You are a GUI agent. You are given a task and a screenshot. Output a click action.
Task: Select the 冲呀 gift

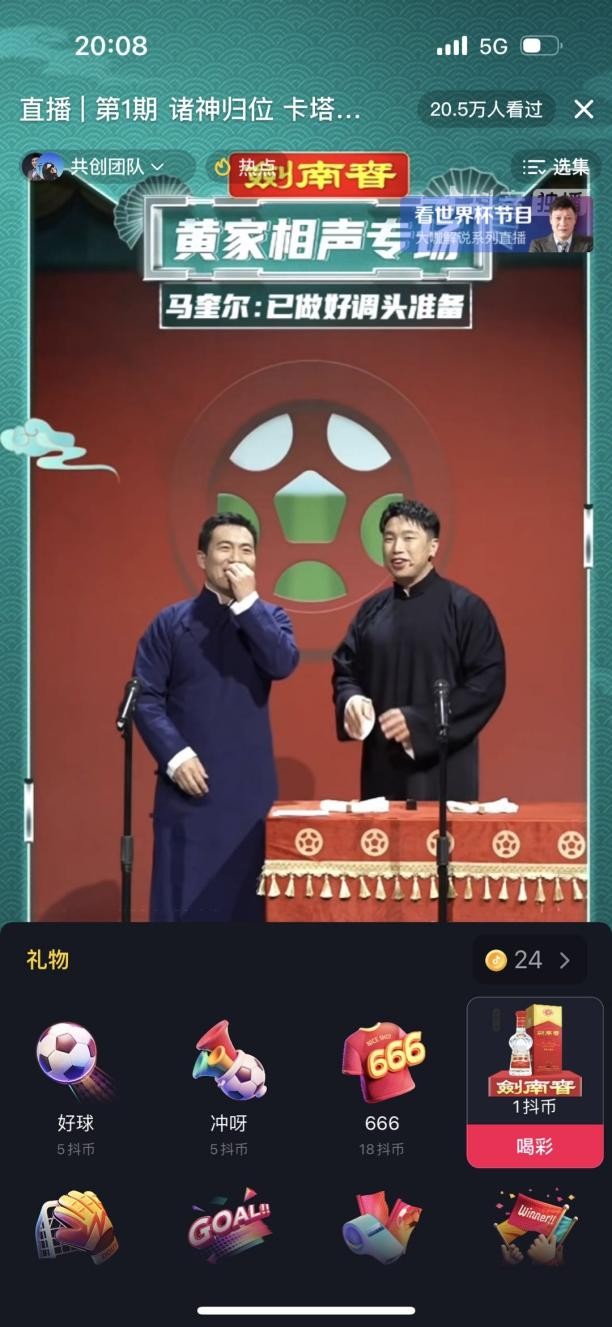(x=229, y=1085)
